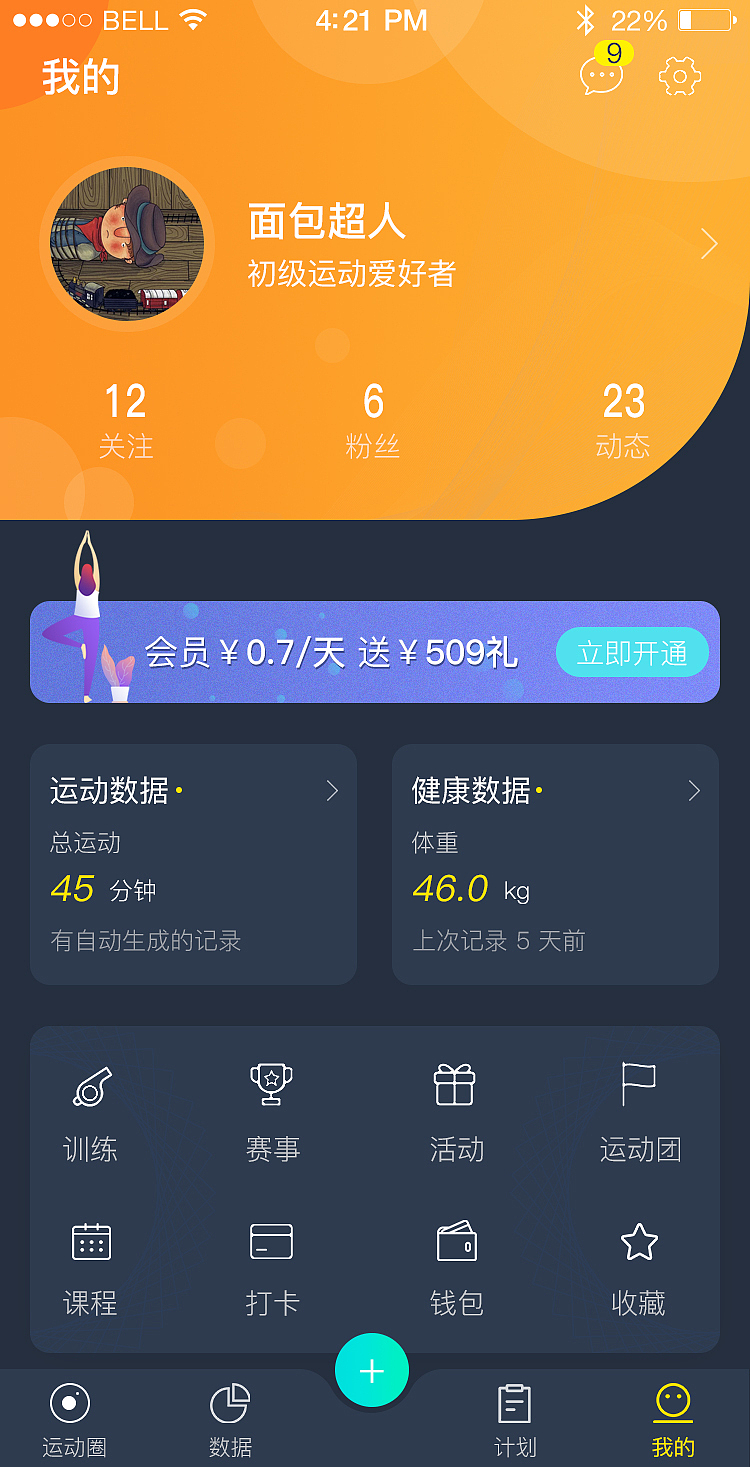Expand the 运动数据 card arrow
This screenshot has height=1467, width=750.
332,790
